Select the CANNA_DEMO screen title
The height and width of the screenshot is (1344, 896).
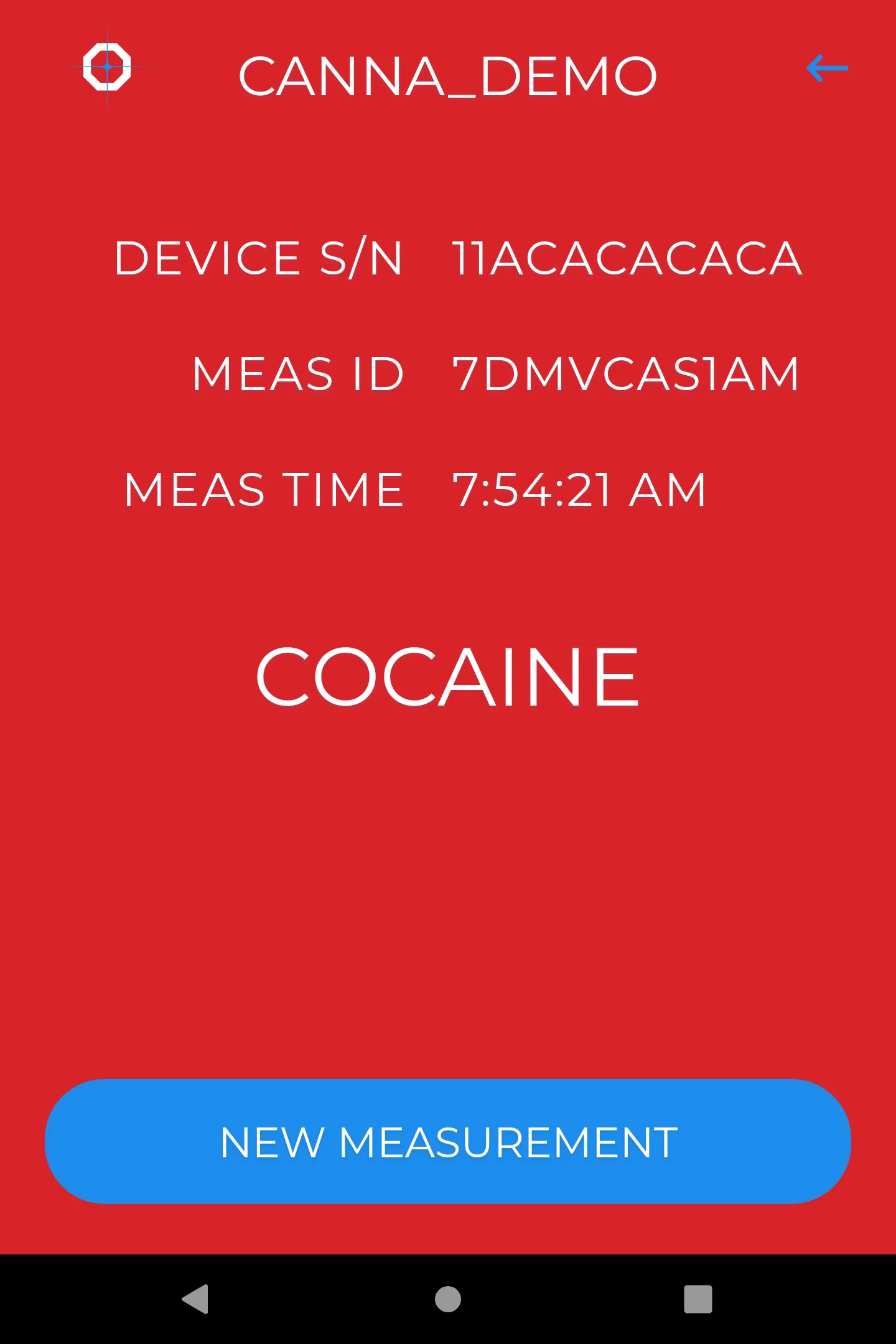pos(448,73)
